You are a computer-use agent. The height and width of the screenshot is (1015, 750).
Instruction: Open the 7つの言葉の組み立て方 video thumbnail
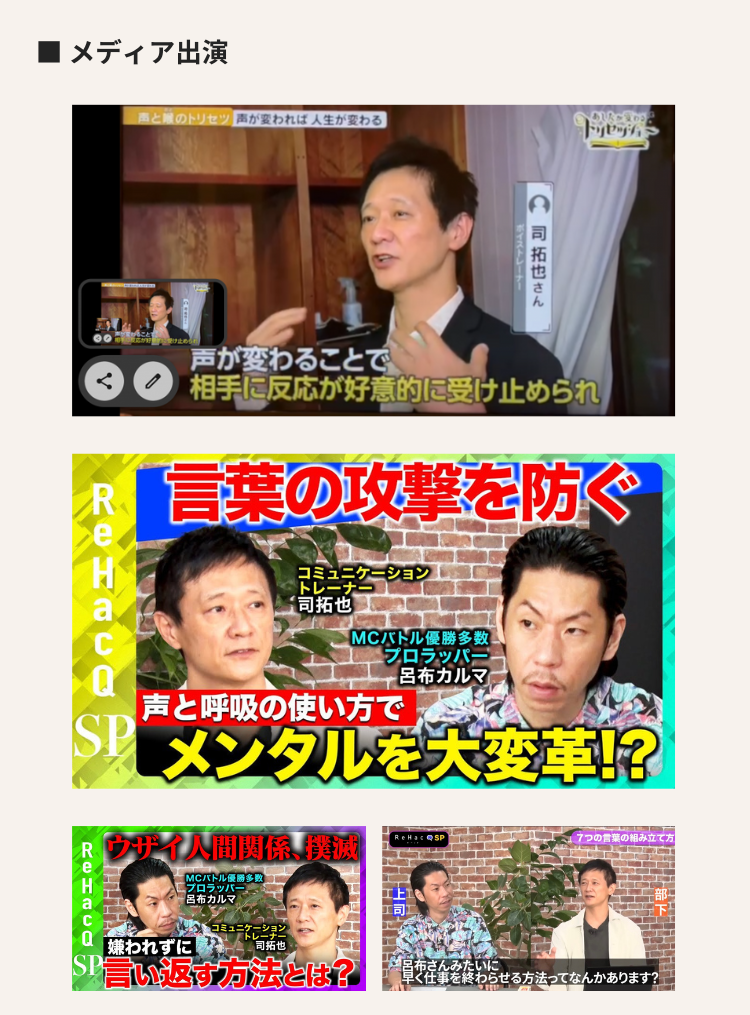point(528,908)
